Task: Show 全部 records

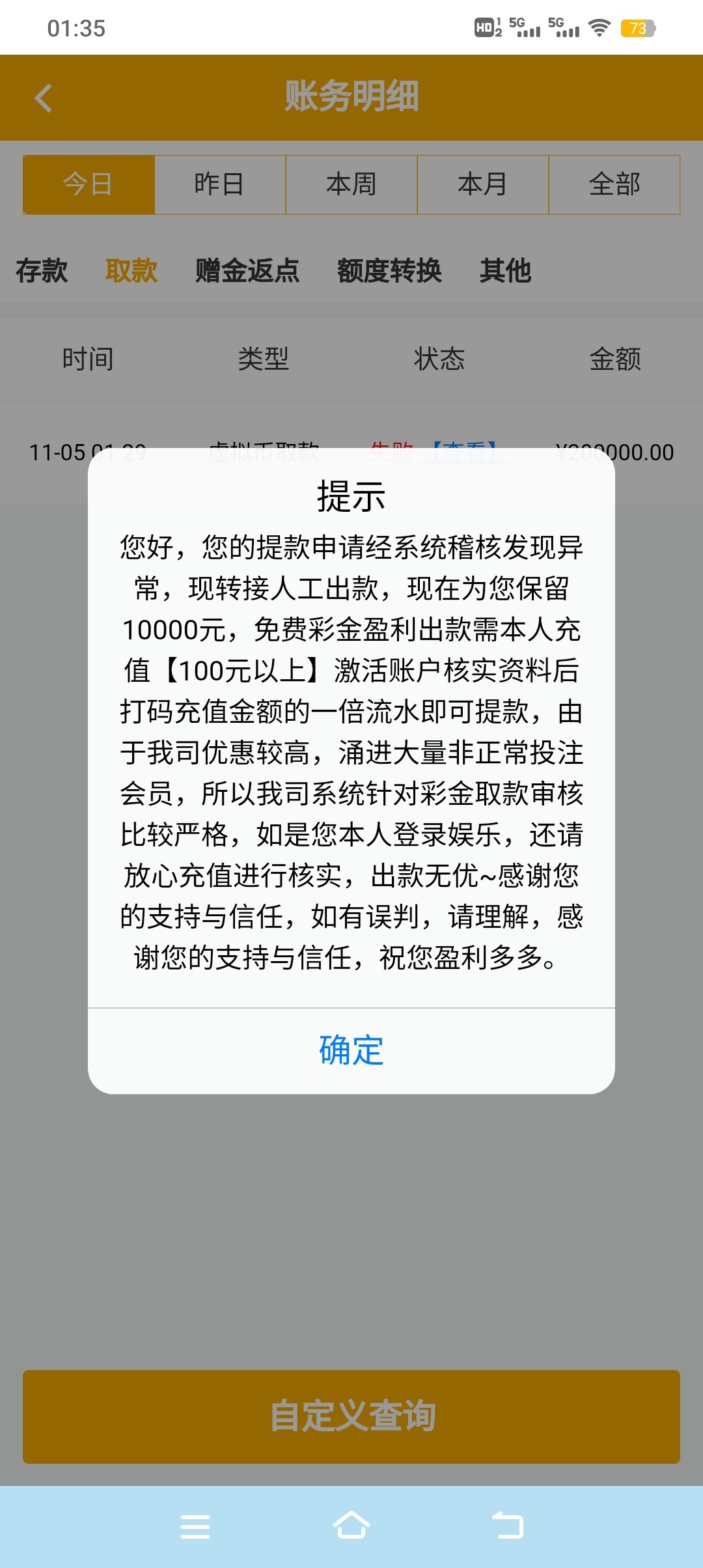Action: pos(614,184)
